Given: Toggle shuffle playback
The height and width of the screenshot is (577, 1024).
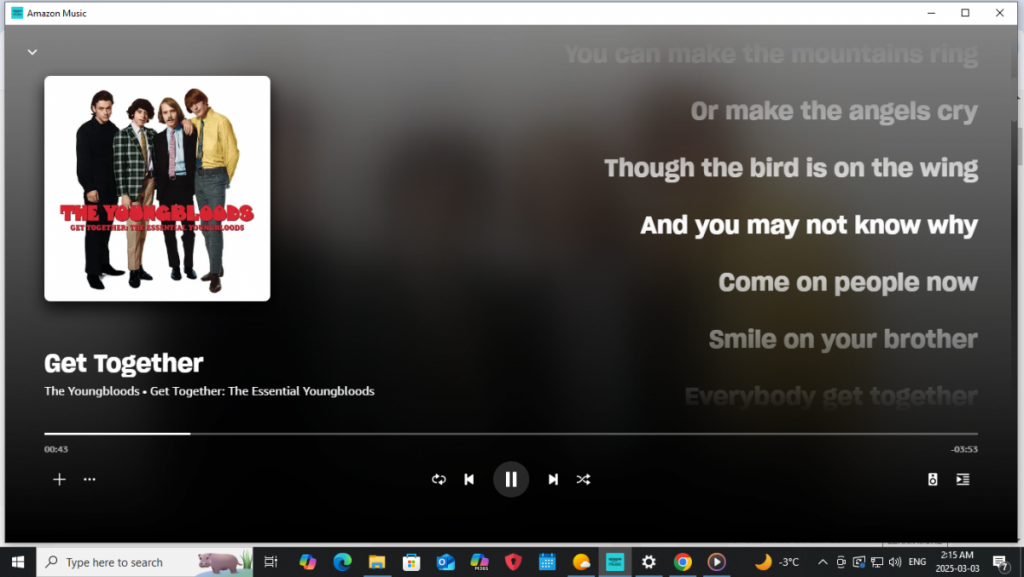Looking at the screenshot, I should point(583,479).
